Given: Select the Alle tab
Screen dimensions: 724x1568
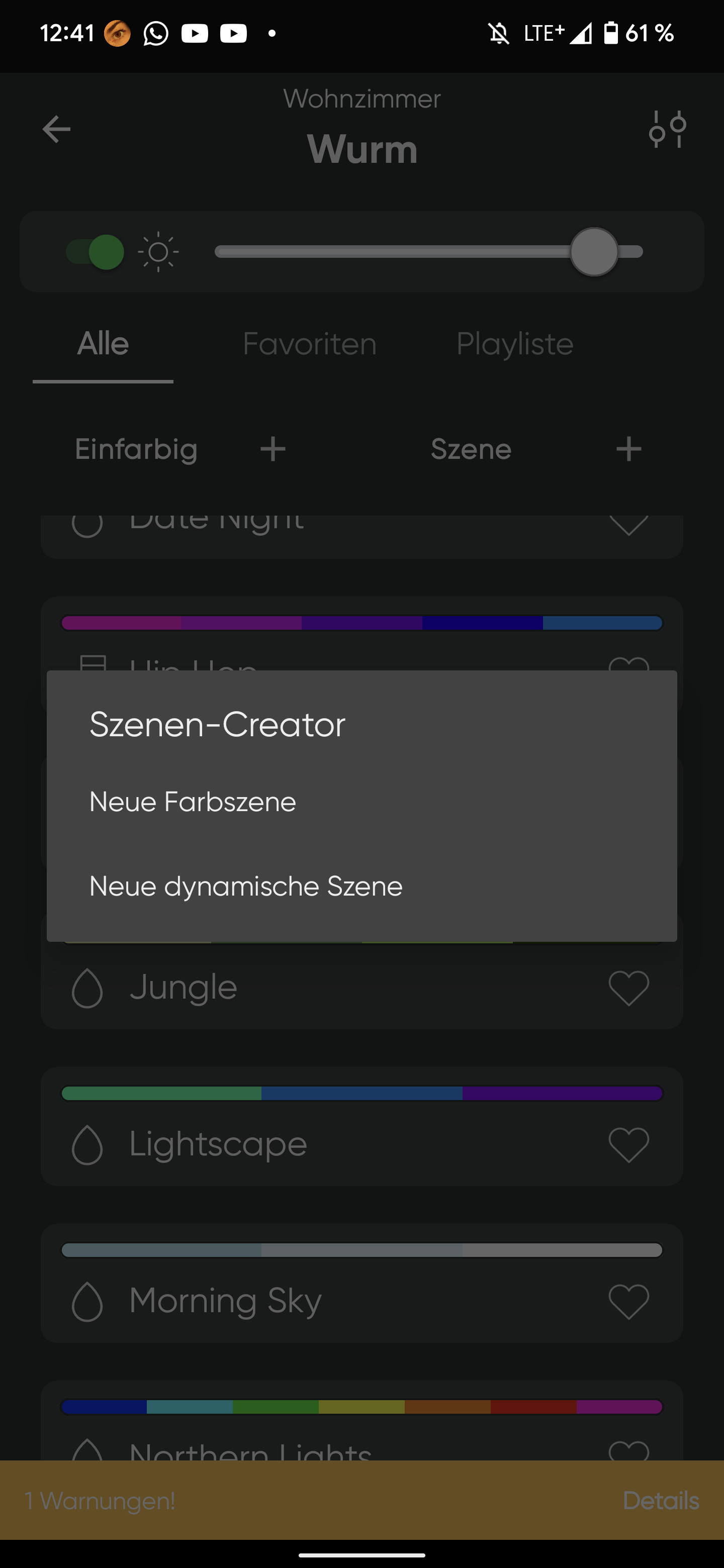Looking at the screenshot, I should click(x=102, y=345).
